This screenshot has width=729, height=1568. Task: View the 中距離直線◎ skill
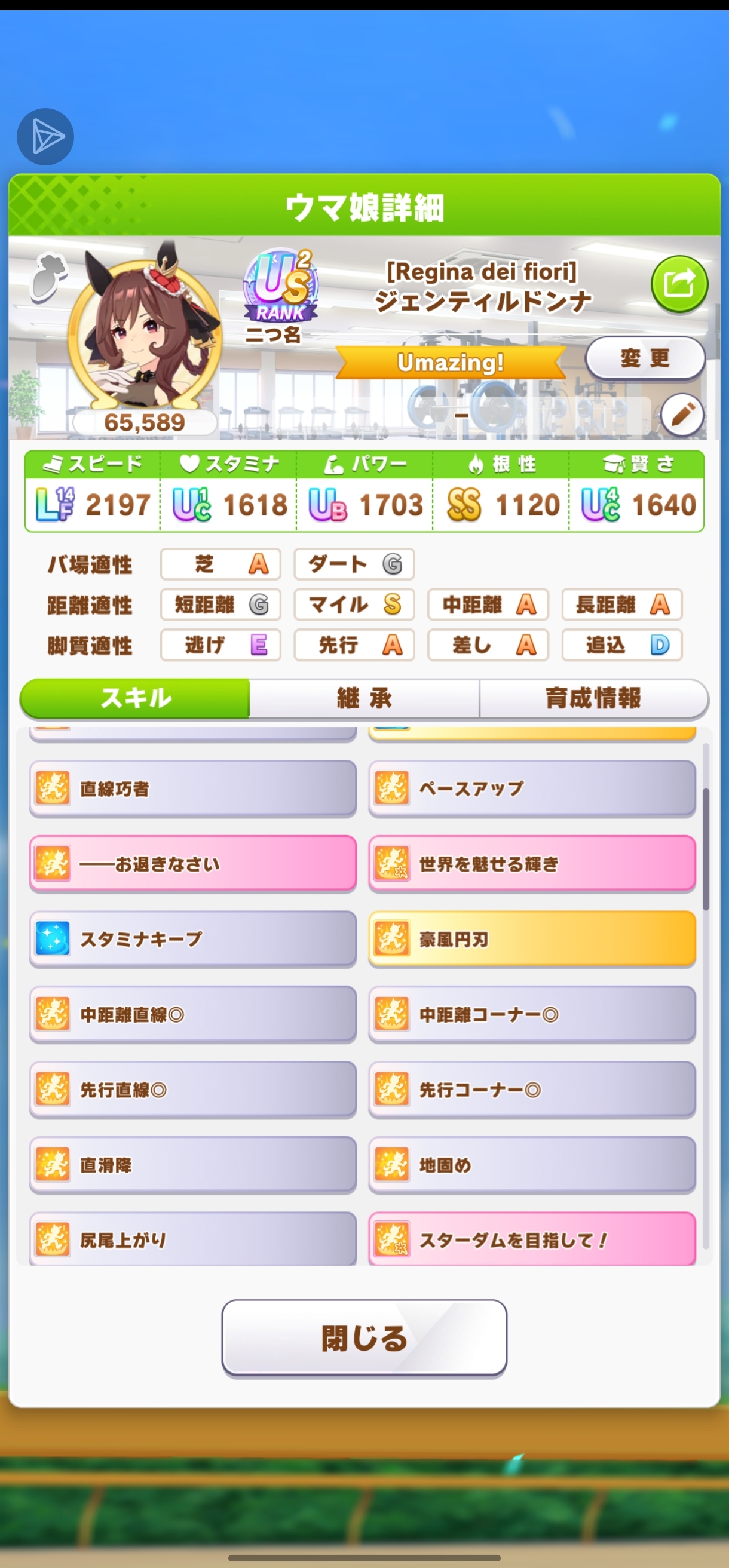[x=192, y=1015]
